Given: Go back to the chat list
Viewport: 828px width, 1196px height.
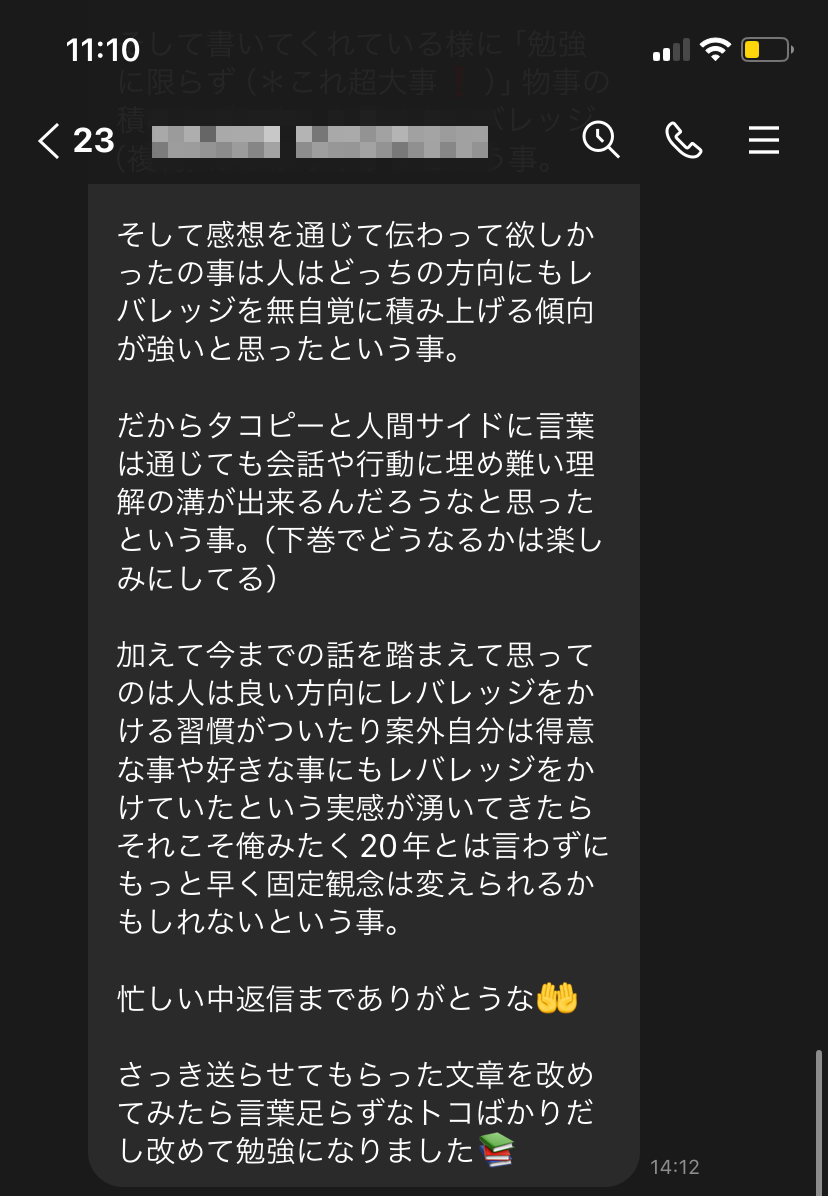Looking at the screenshot, I should point(50,141).
